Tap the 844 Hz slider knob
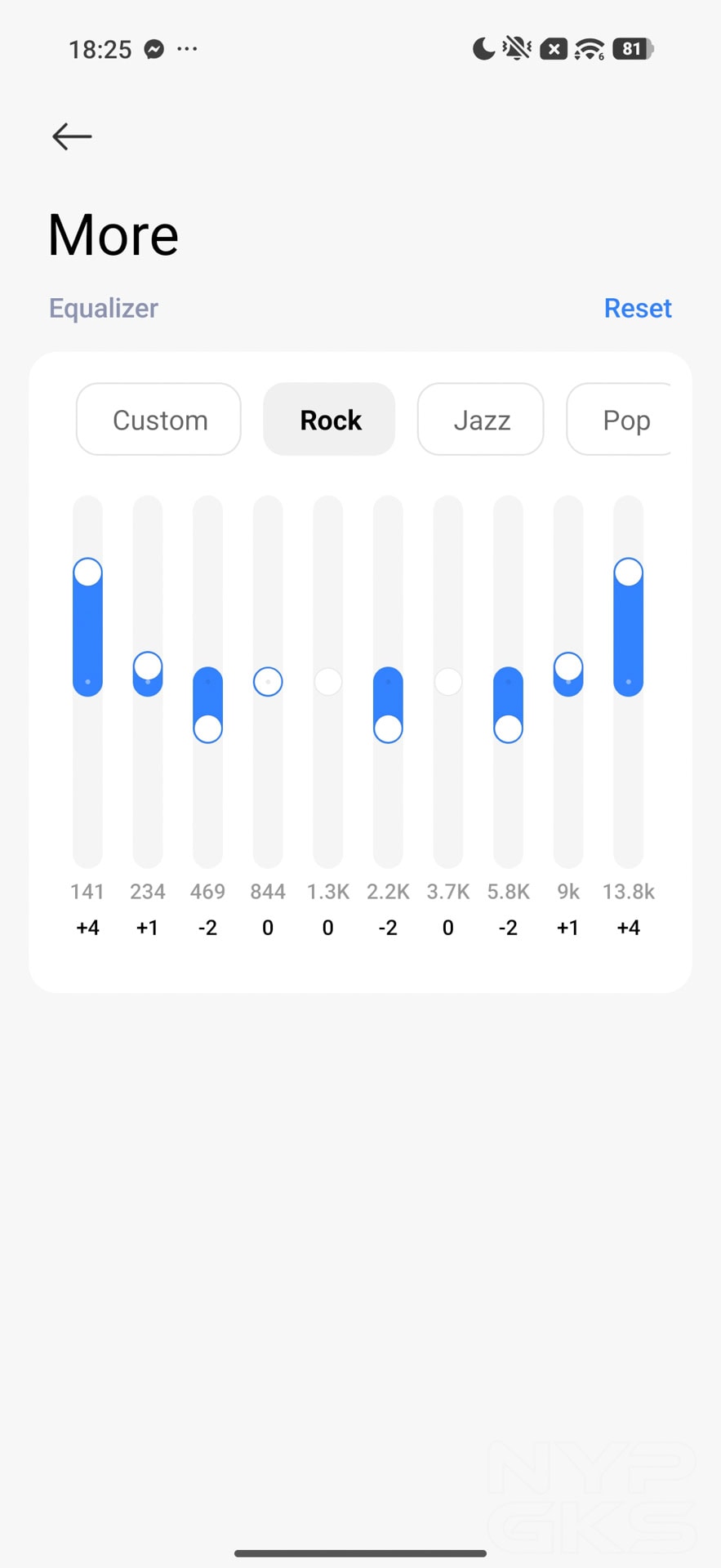 pyautogui.click(x=267, y=681)
